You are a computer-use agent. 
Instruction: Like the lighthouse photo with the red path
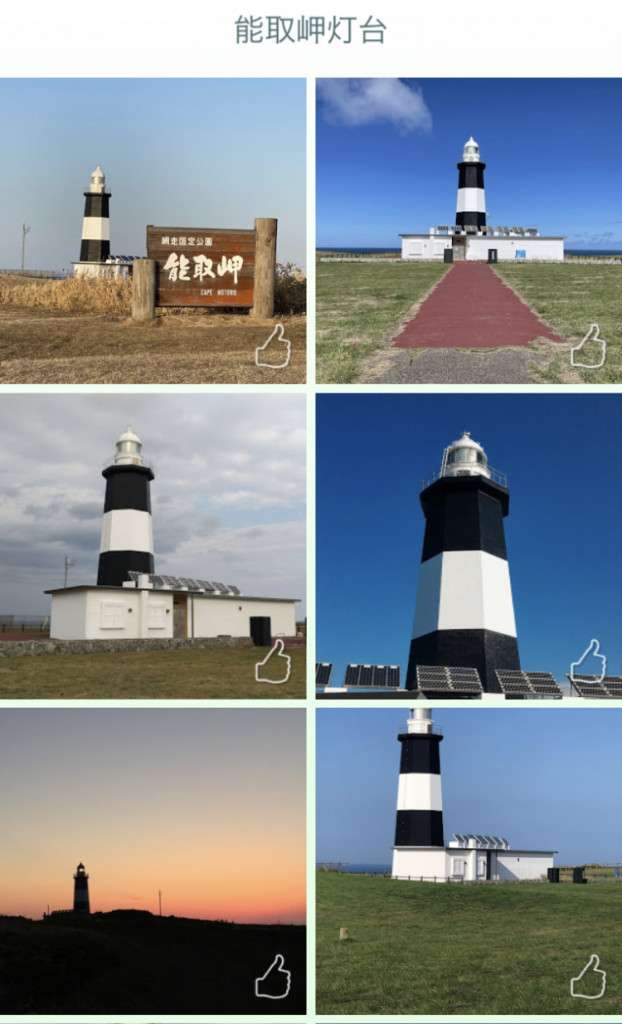point(588,347)
